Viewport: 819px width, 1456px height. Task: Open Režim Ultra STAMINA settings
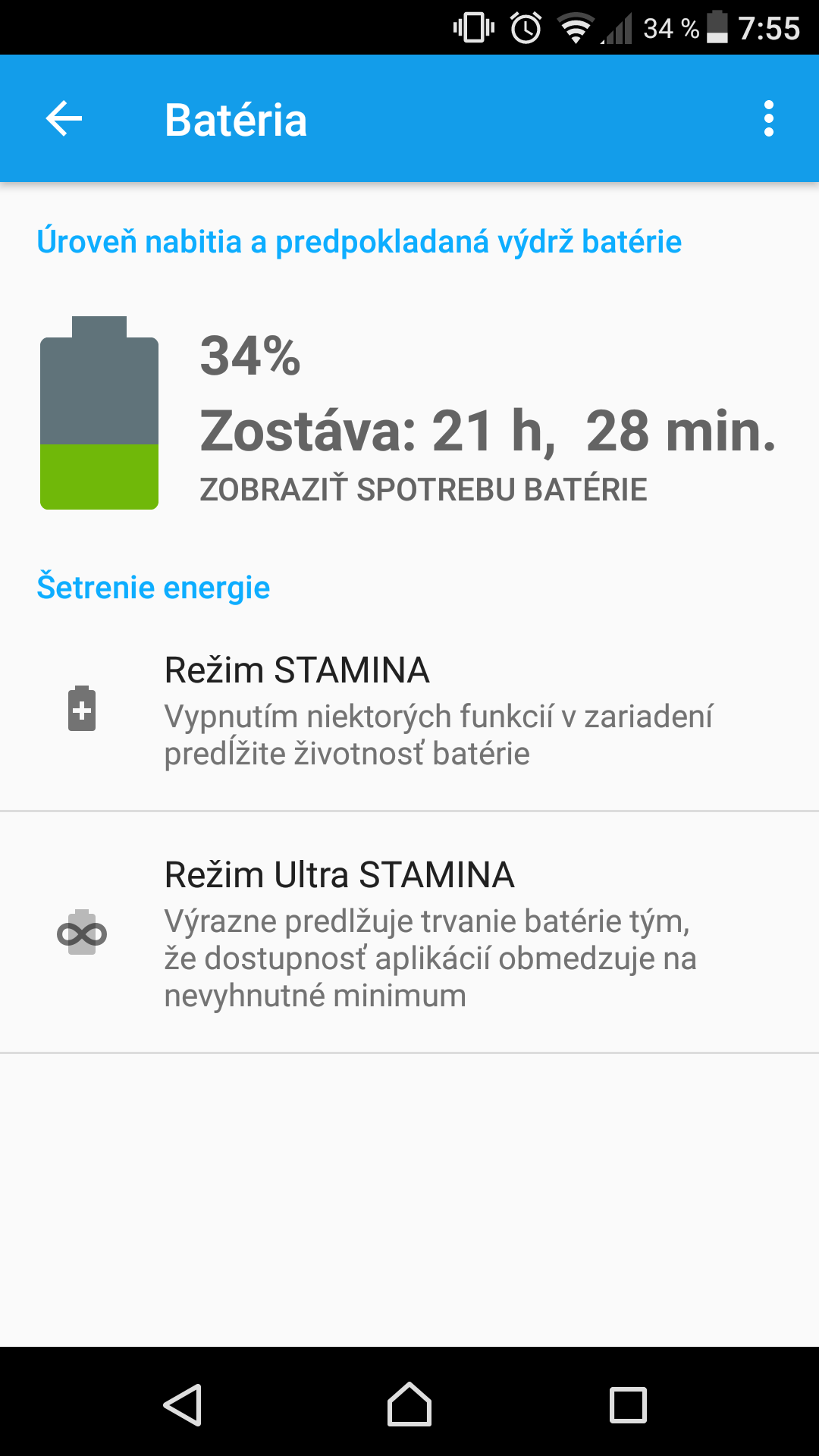coord(409,933)
